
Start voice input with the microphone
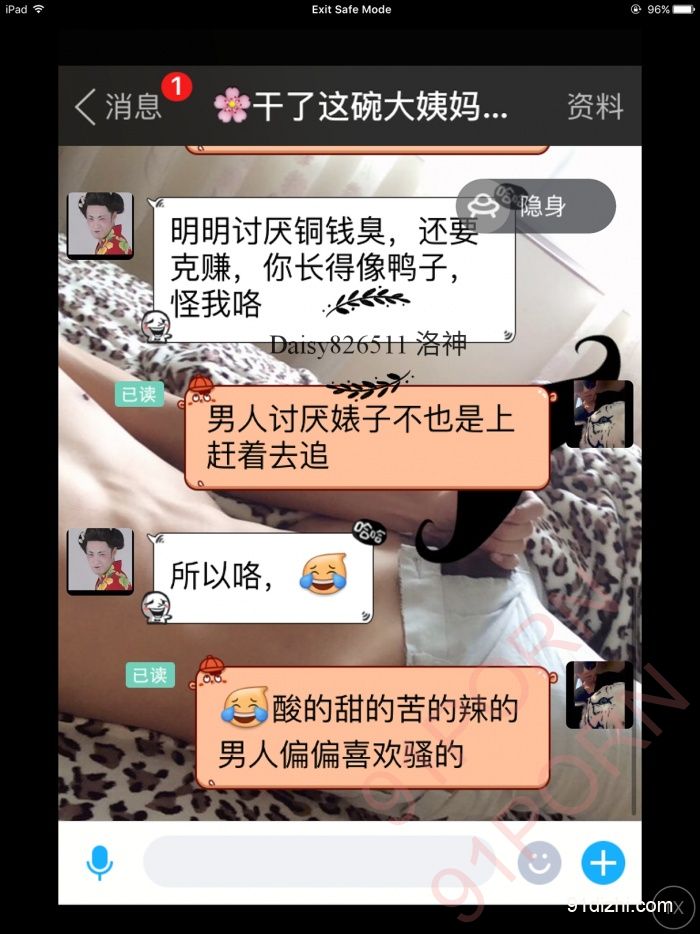tap(99, 861)
